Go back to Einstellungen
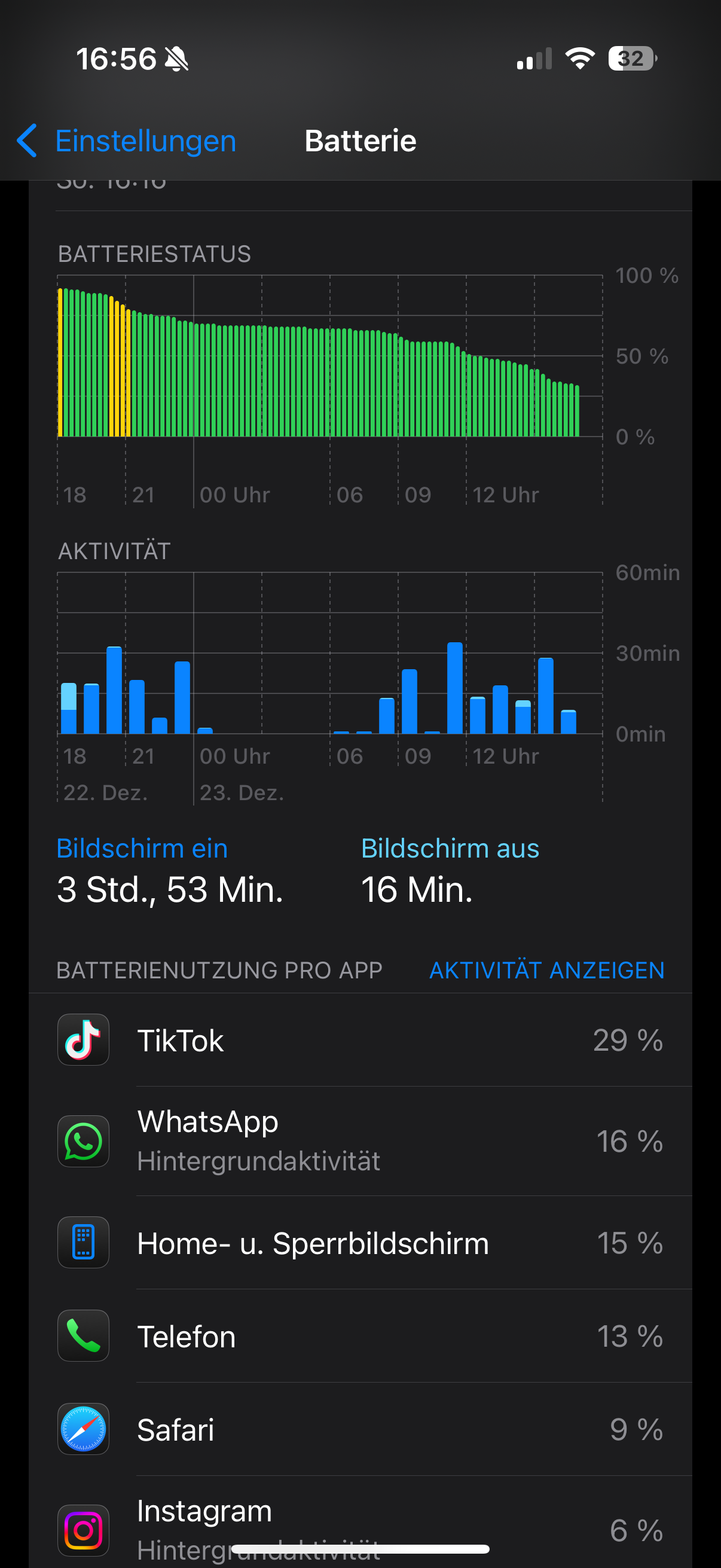This screenshot has width=721, height=1568. 127,141
